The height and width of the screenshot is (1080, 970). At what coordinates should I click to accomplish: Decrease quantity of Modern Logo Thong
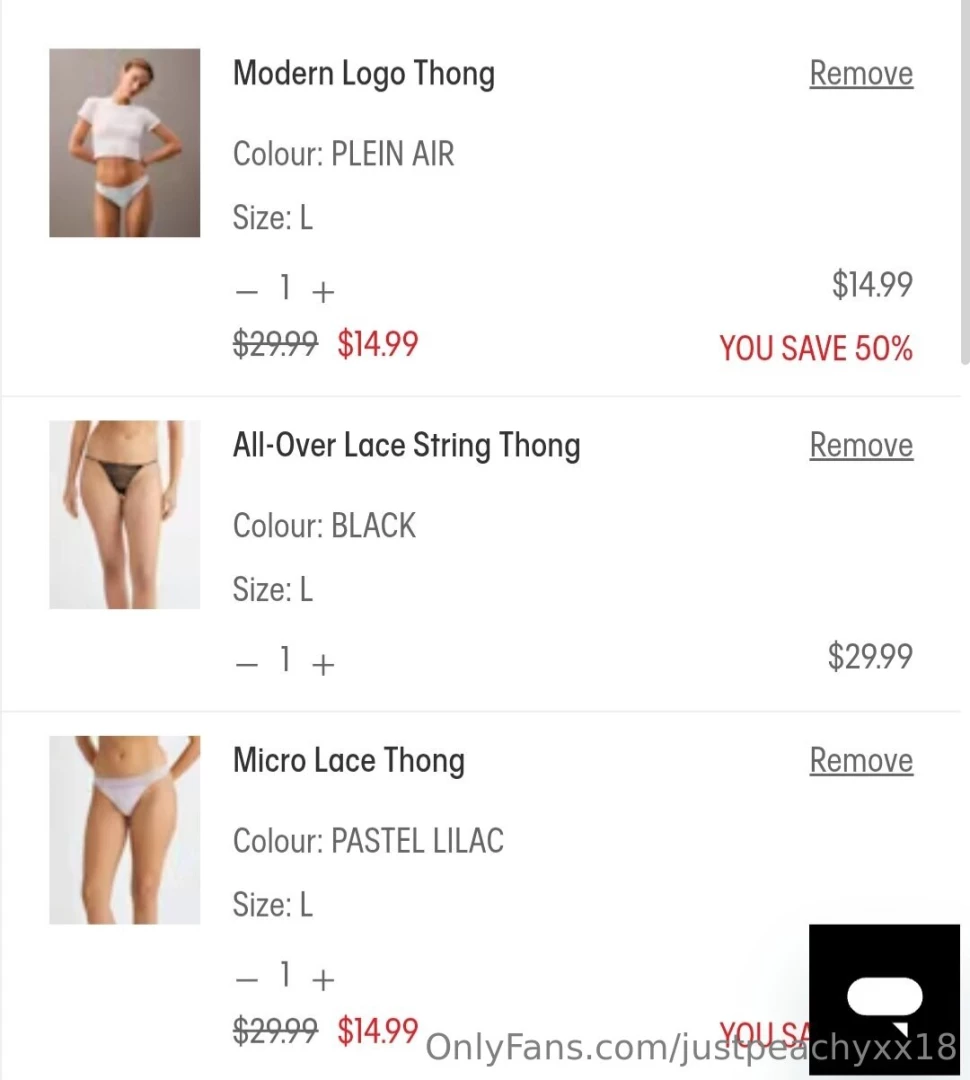[x=245, y=289]
